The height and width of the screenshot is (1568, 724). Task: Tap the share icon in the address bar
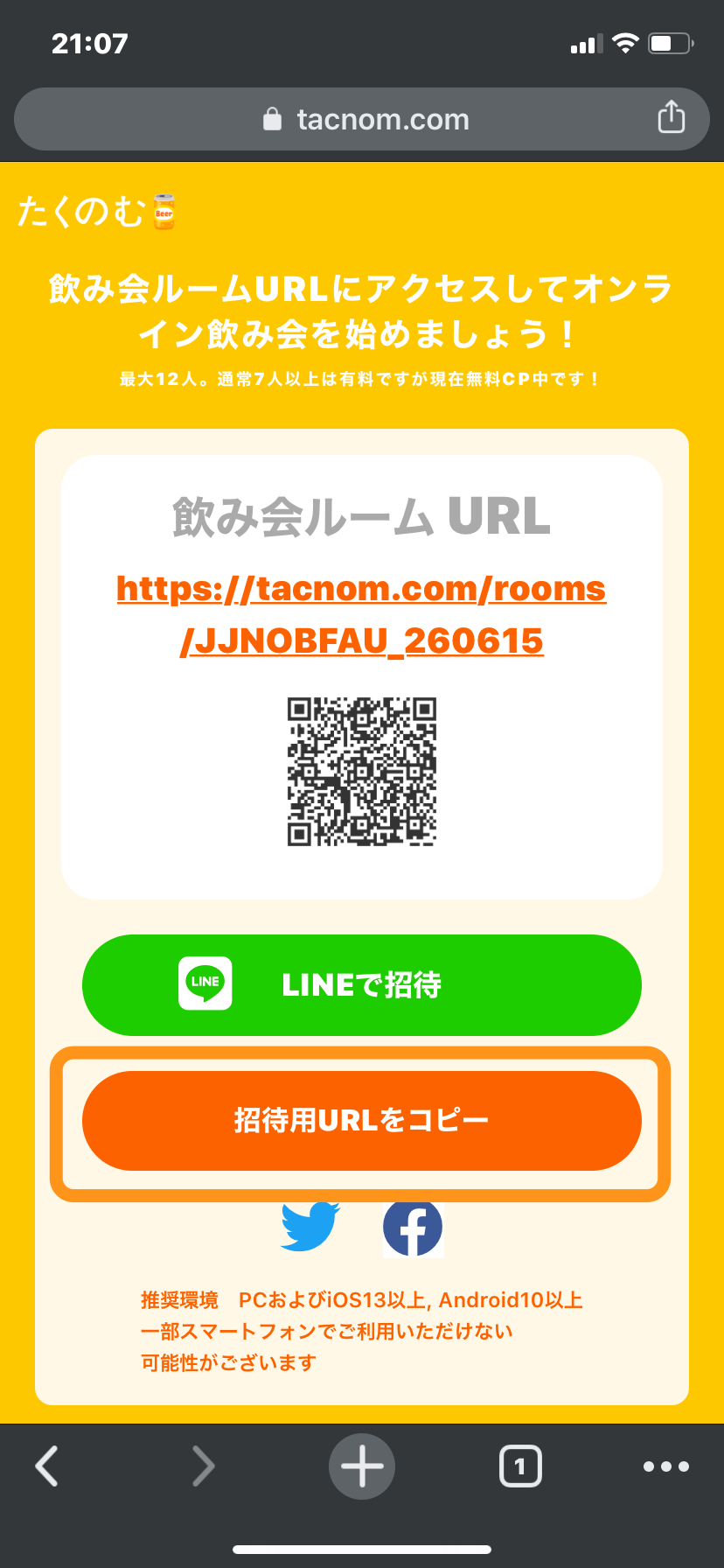(x=671, y=117)
